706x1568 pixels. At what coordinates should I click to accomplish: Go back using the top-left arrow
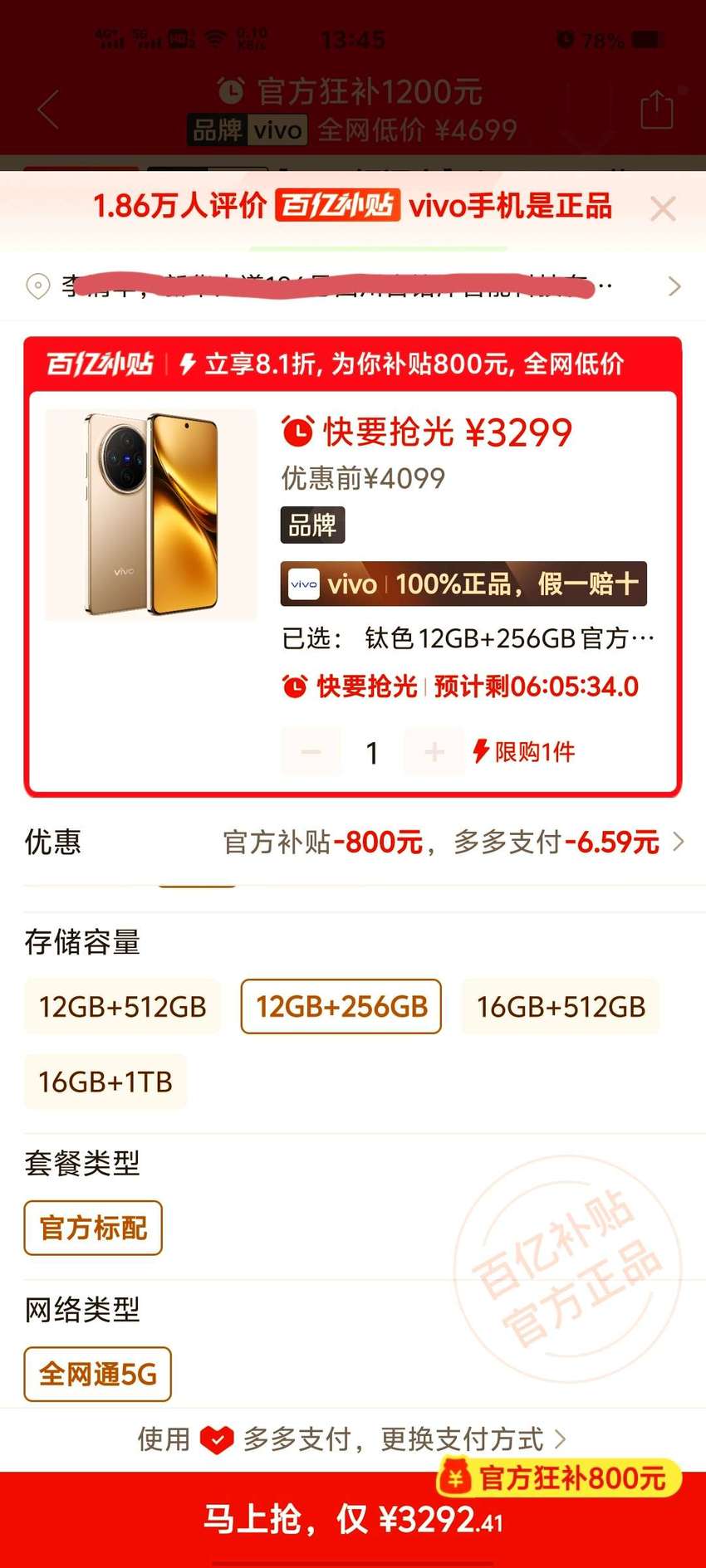coord(48,109)
